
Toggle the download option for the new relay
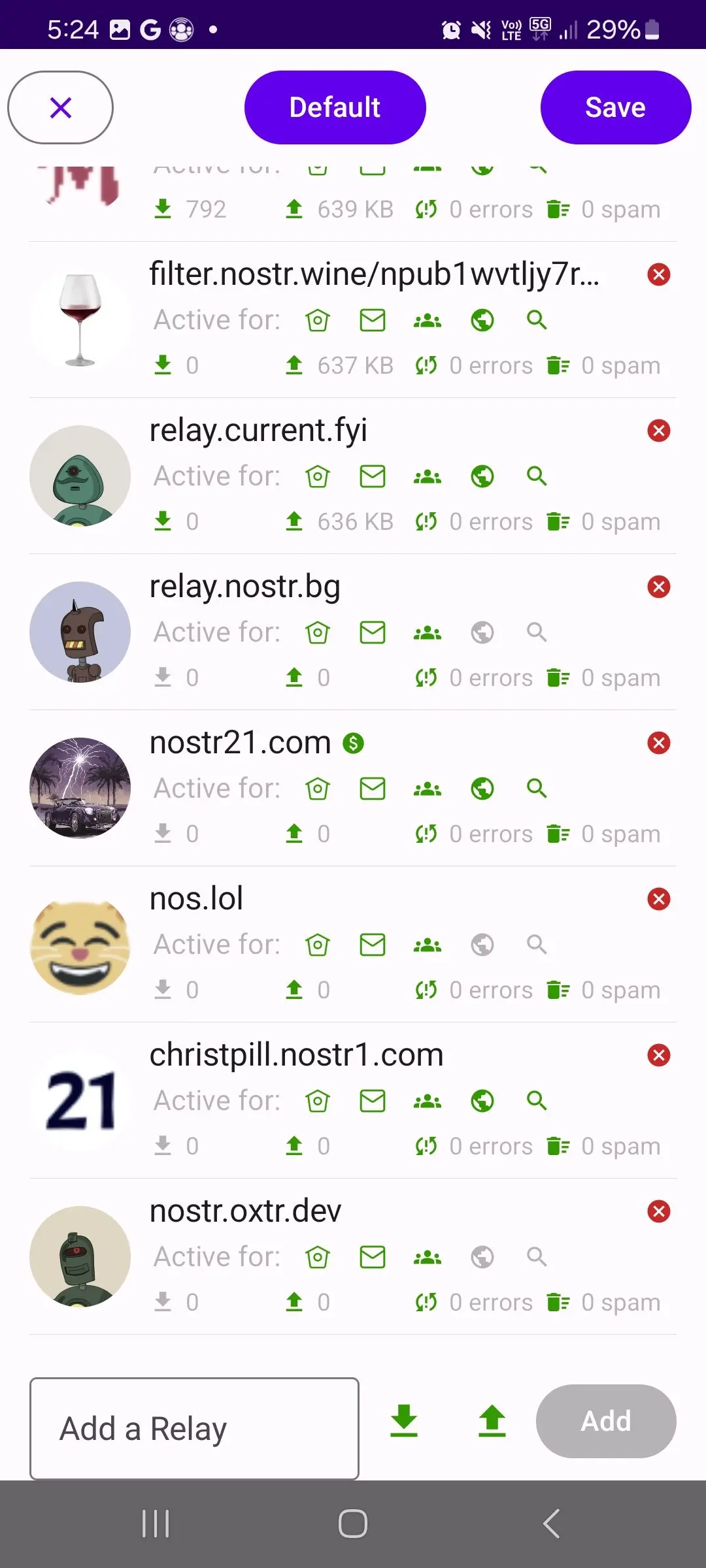404,1421
